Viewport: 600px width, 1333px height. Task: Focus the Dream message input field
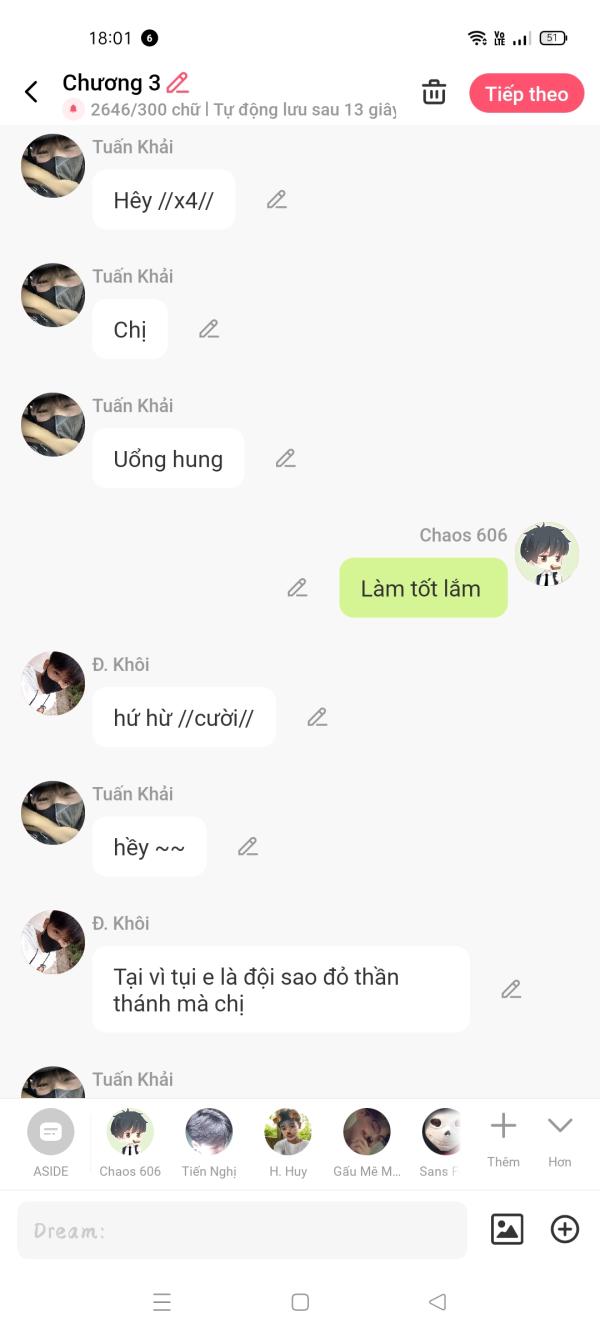[x=242, y=1230]
